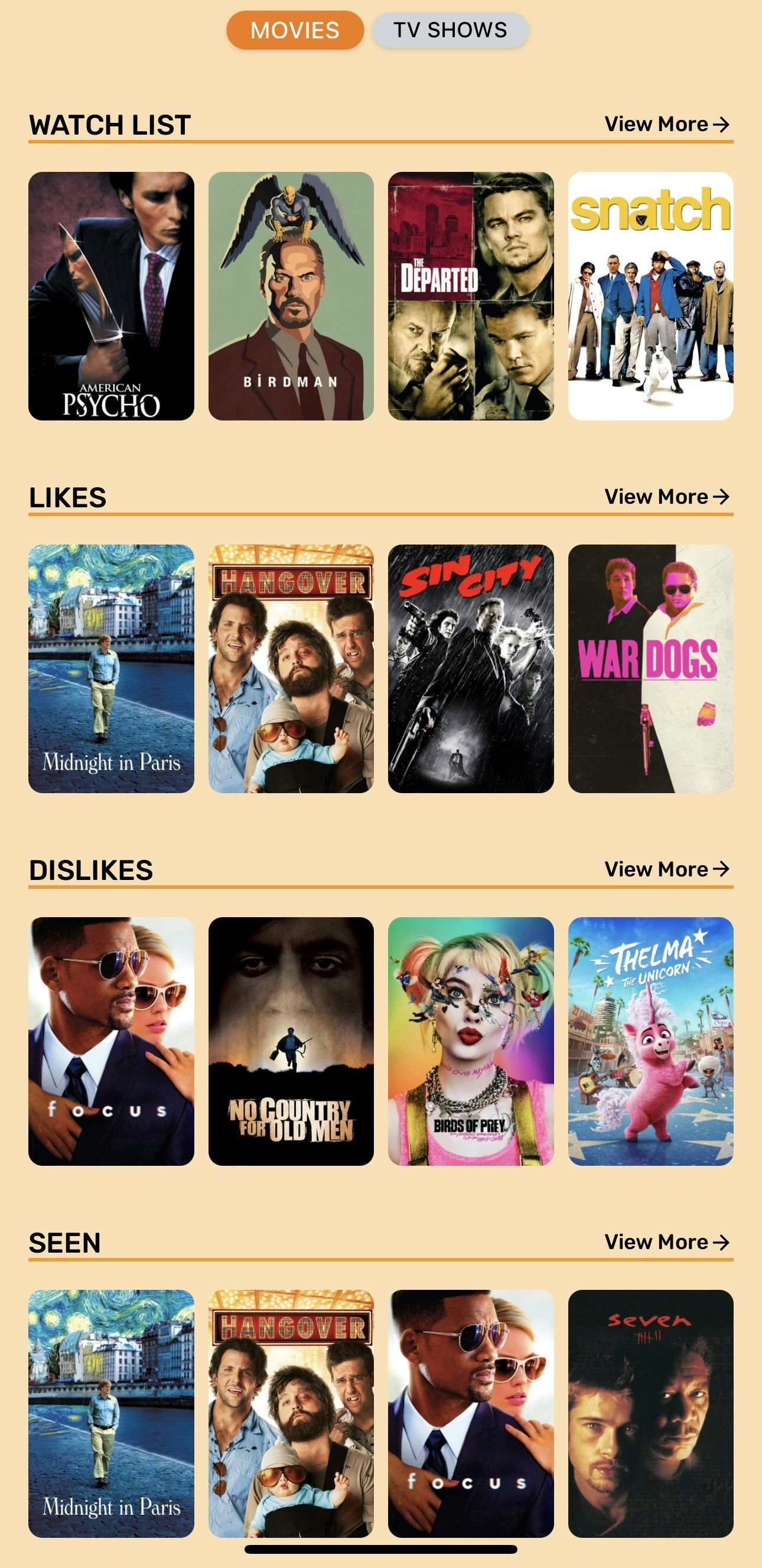Screen dimensions: 762x1568
Task: Open Midnight in Paris under Likes
Action: click(112, 669)
